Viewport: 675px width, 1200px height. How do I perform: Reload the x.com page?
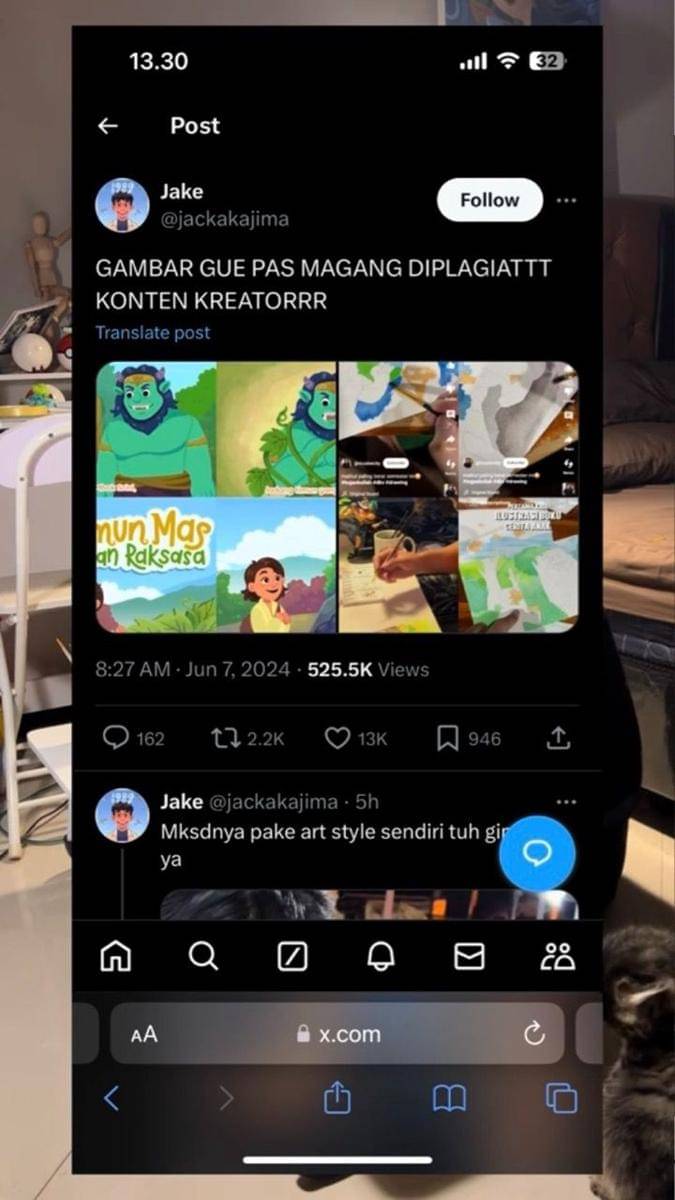point(534,1034)
